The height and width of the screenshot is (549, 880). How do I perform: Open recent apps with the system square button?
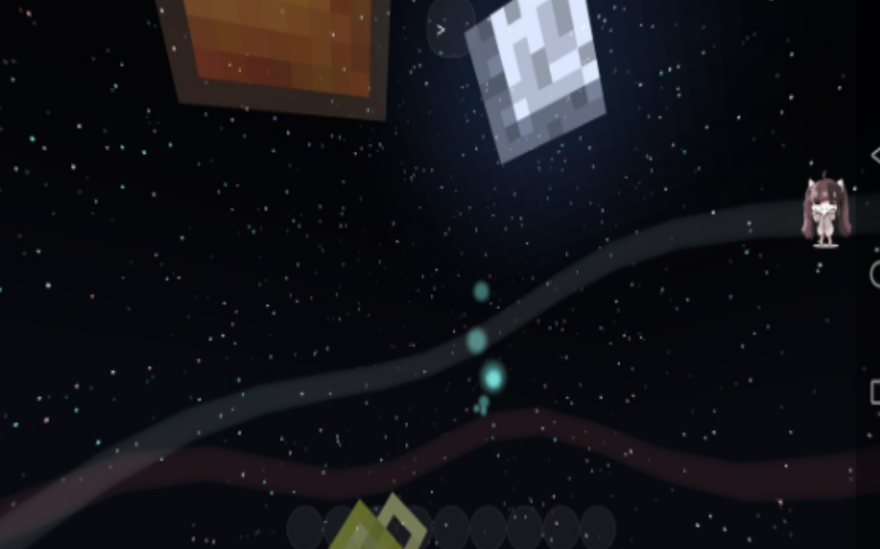coord(875,391)
